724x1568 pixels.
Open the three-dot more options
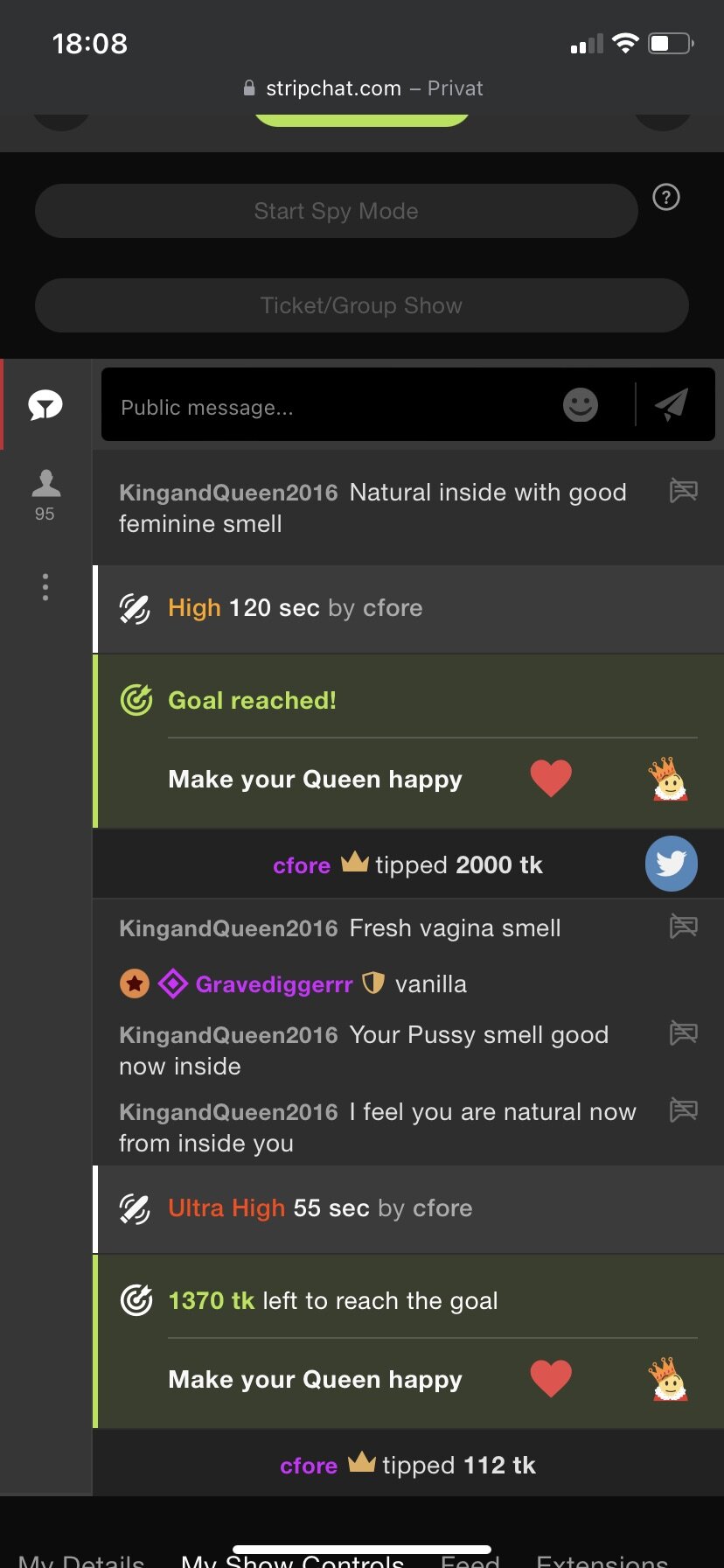[45, 587]
